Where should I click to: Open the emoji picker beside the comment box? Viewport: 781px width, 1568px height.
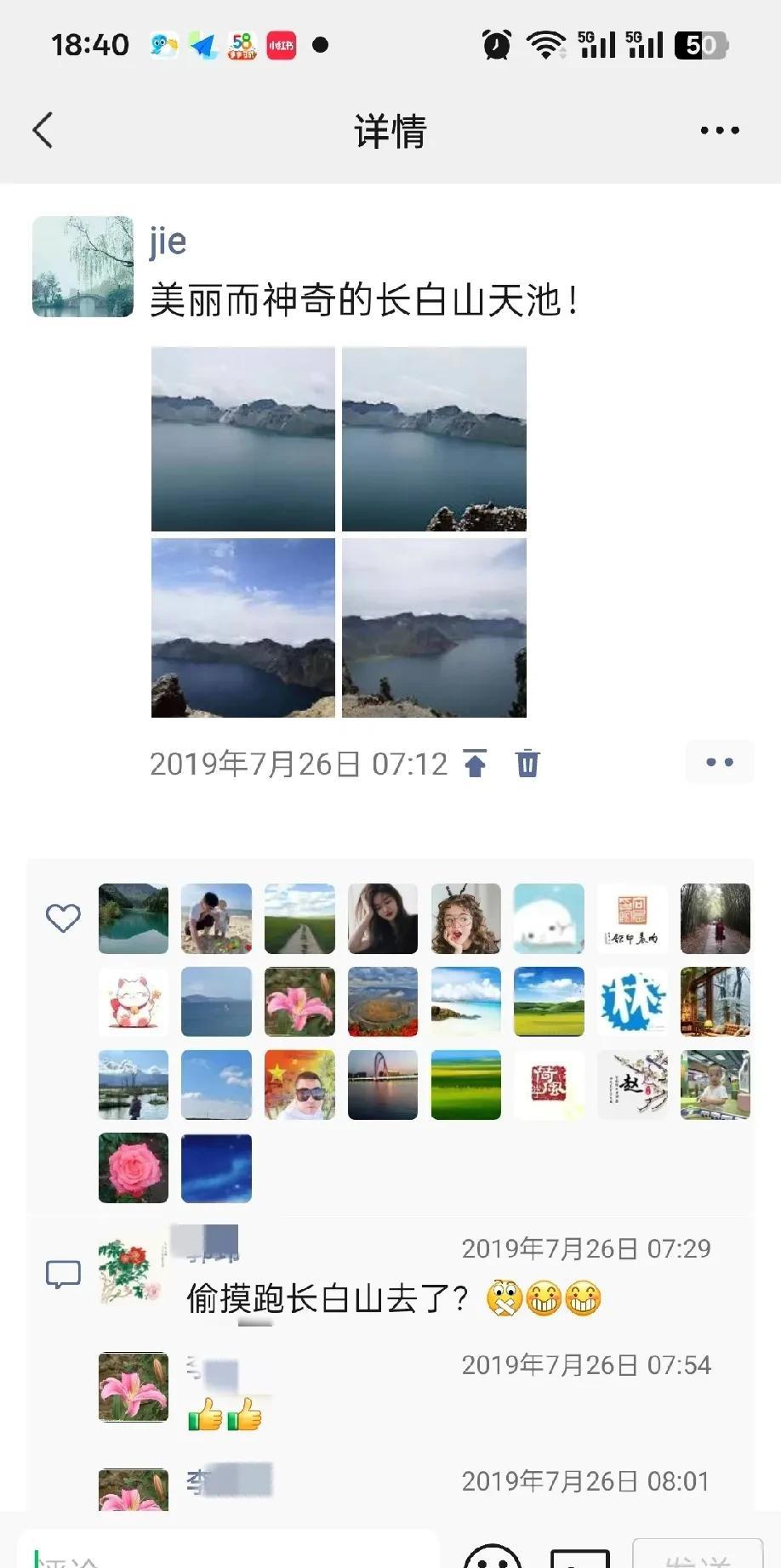coord(492,1556)
